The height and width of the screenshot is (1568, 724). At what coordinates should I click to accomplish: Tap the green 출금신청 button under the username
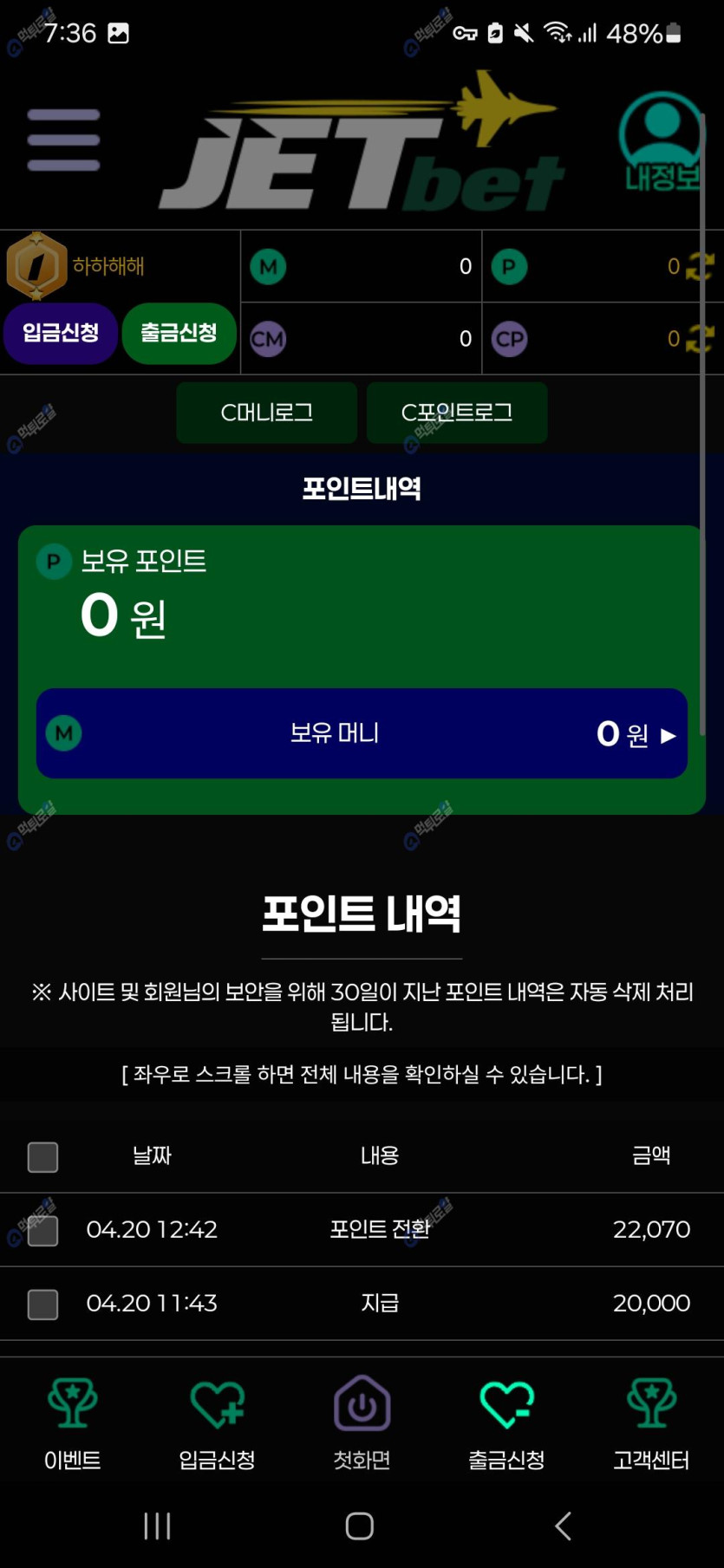tap(179, 333)
